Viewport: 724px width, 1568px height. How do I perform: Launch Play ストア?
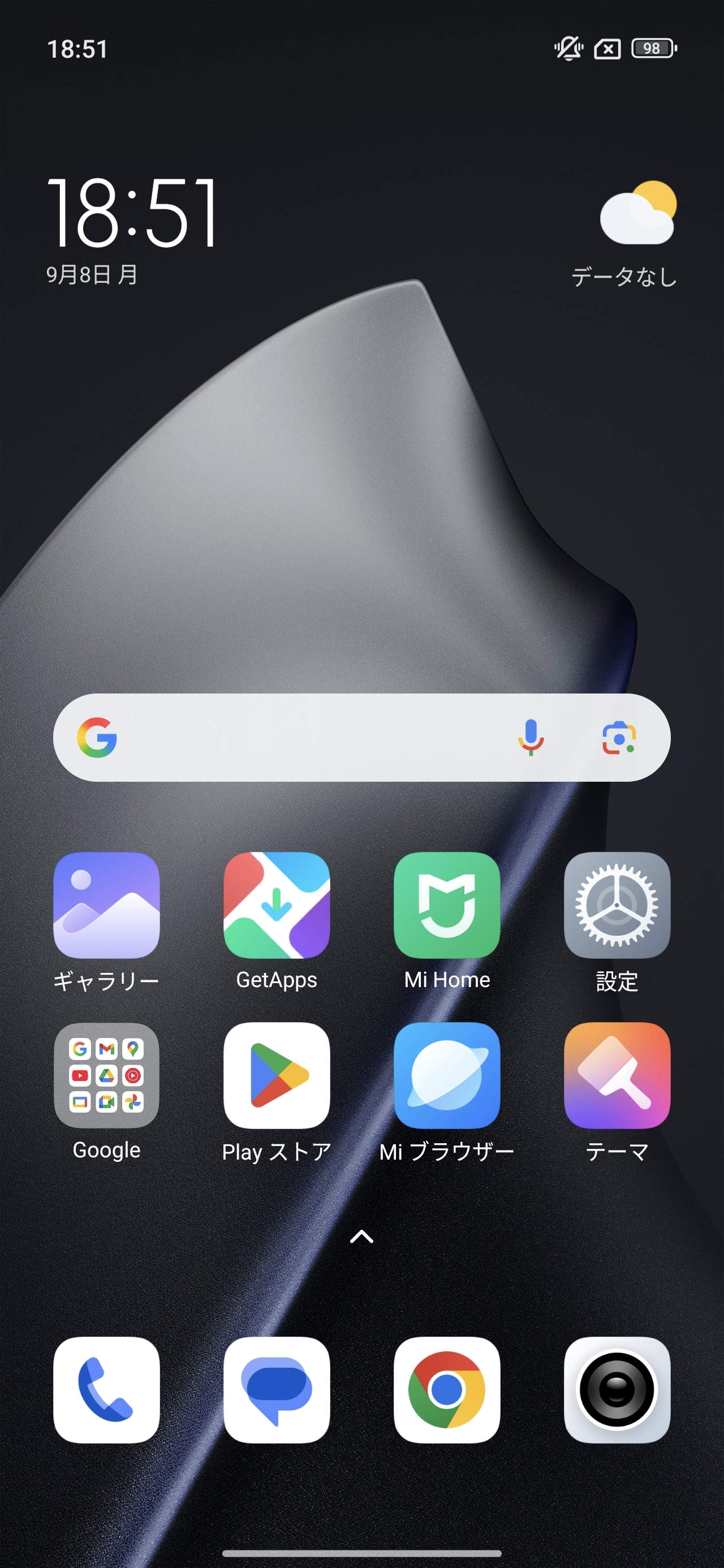tap(277, 1075)
